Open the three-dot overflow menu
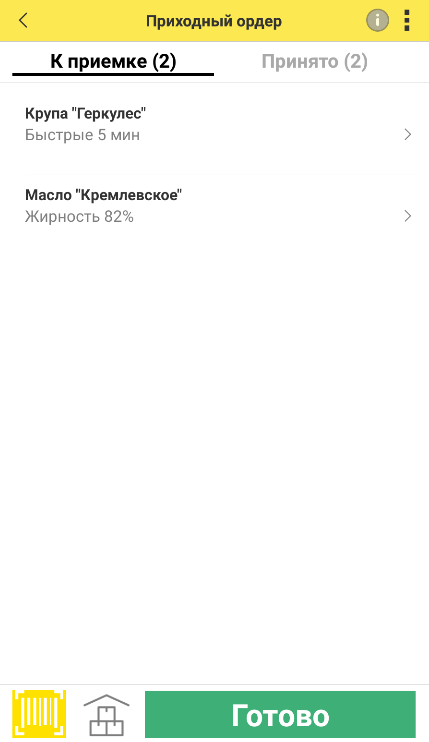The image size is (429, 742). [407, 21]
